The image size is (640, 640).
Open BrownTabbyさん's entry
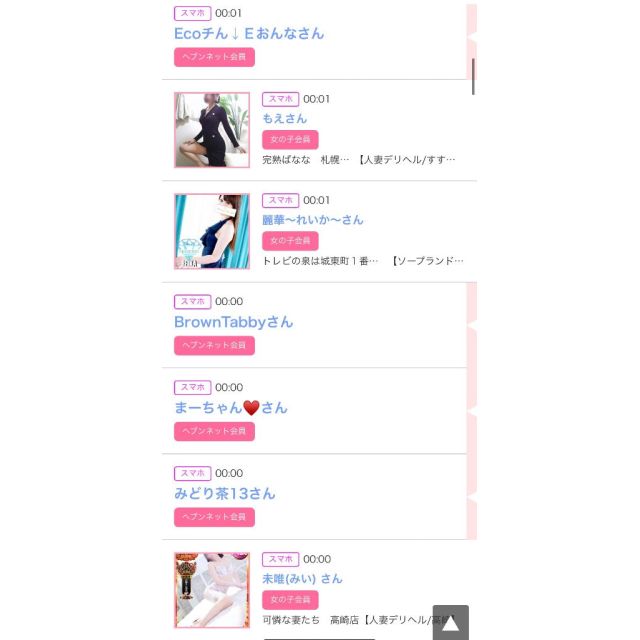pos(233,322)
